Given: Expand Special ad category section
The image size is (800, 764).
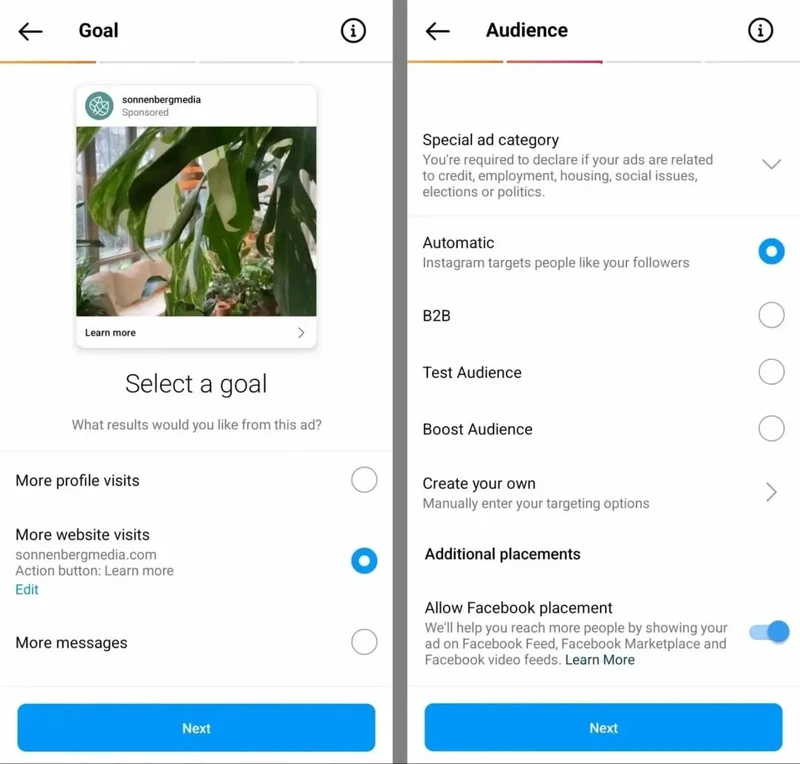Looking at the screenshot, I should coord(771,164).
